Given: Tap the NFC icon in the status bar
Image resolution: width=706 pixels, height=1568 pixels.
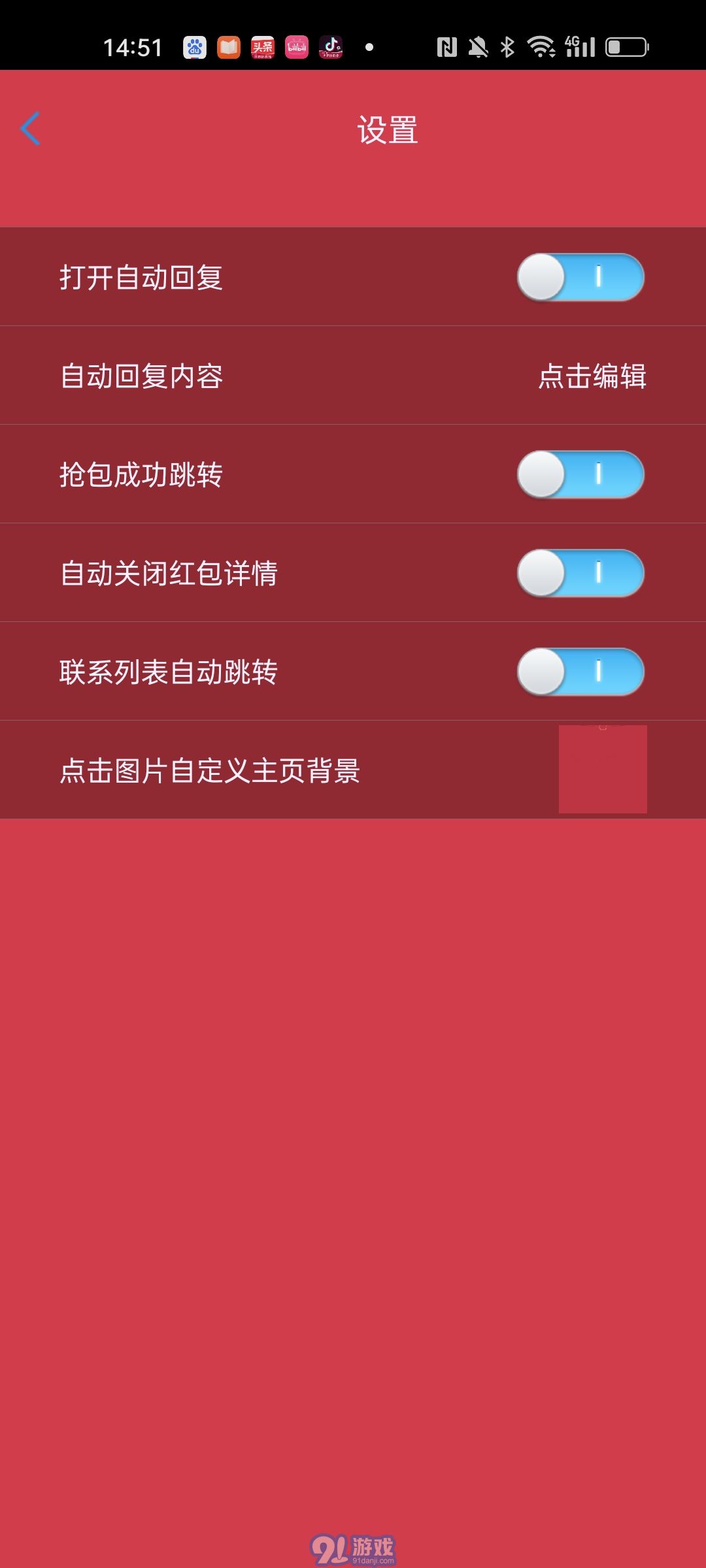Looking at the screenshot, I should pos(447,46).
